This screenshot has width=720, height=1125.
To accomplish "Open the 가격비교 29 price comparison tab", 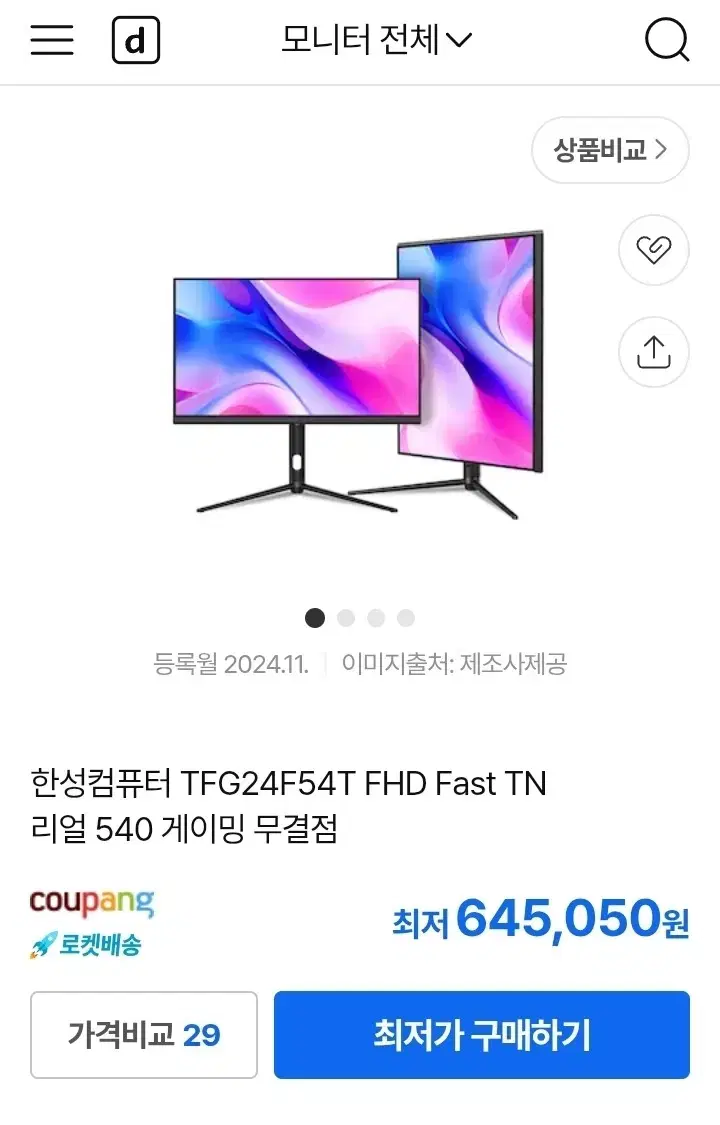I will (x=143, y=1035).
